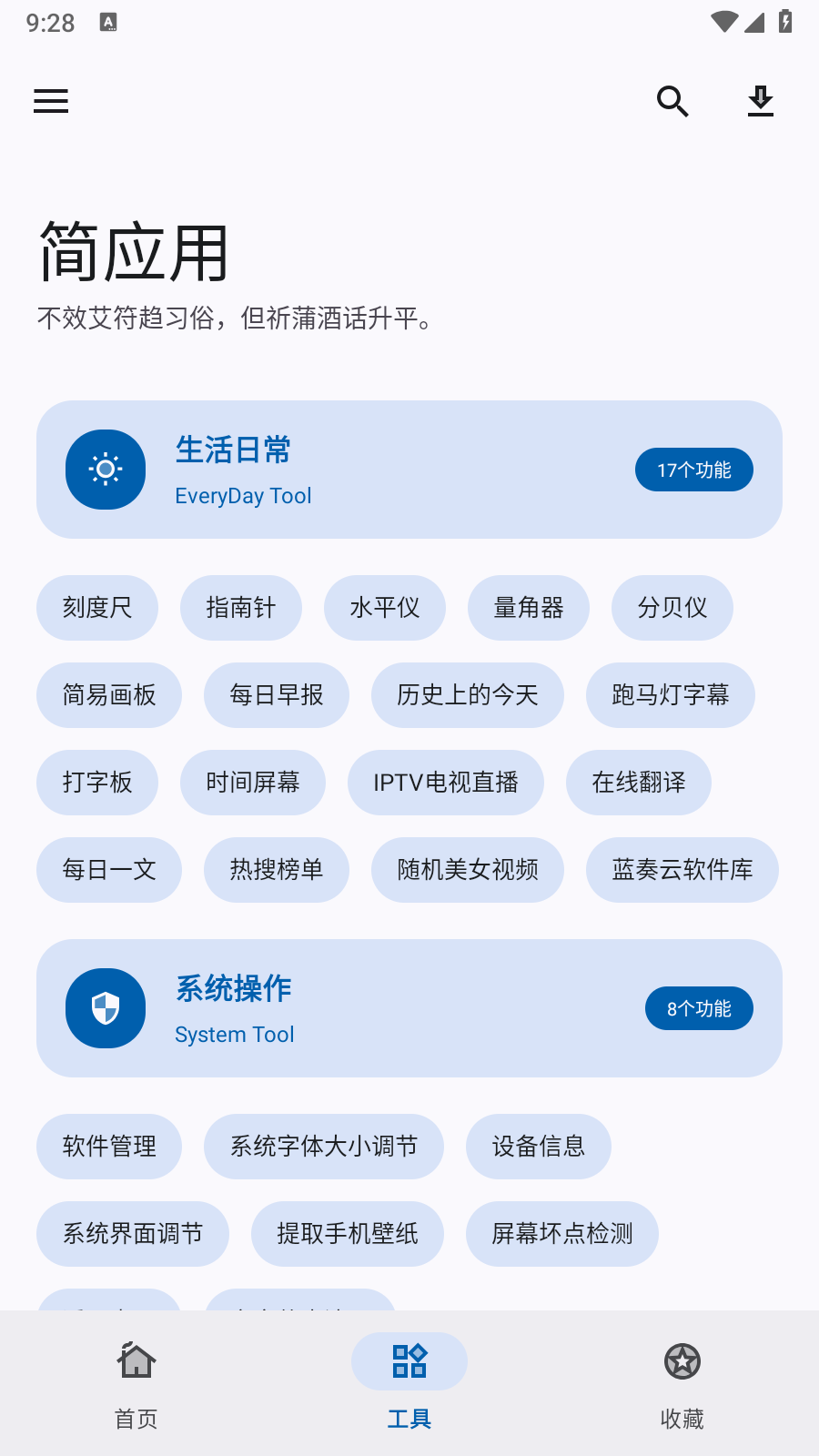Open the 在线翻译 translator
Image resolution: width=819 pixels, height=1456 pixels.
pyautogui.click(x=639, y=782)
